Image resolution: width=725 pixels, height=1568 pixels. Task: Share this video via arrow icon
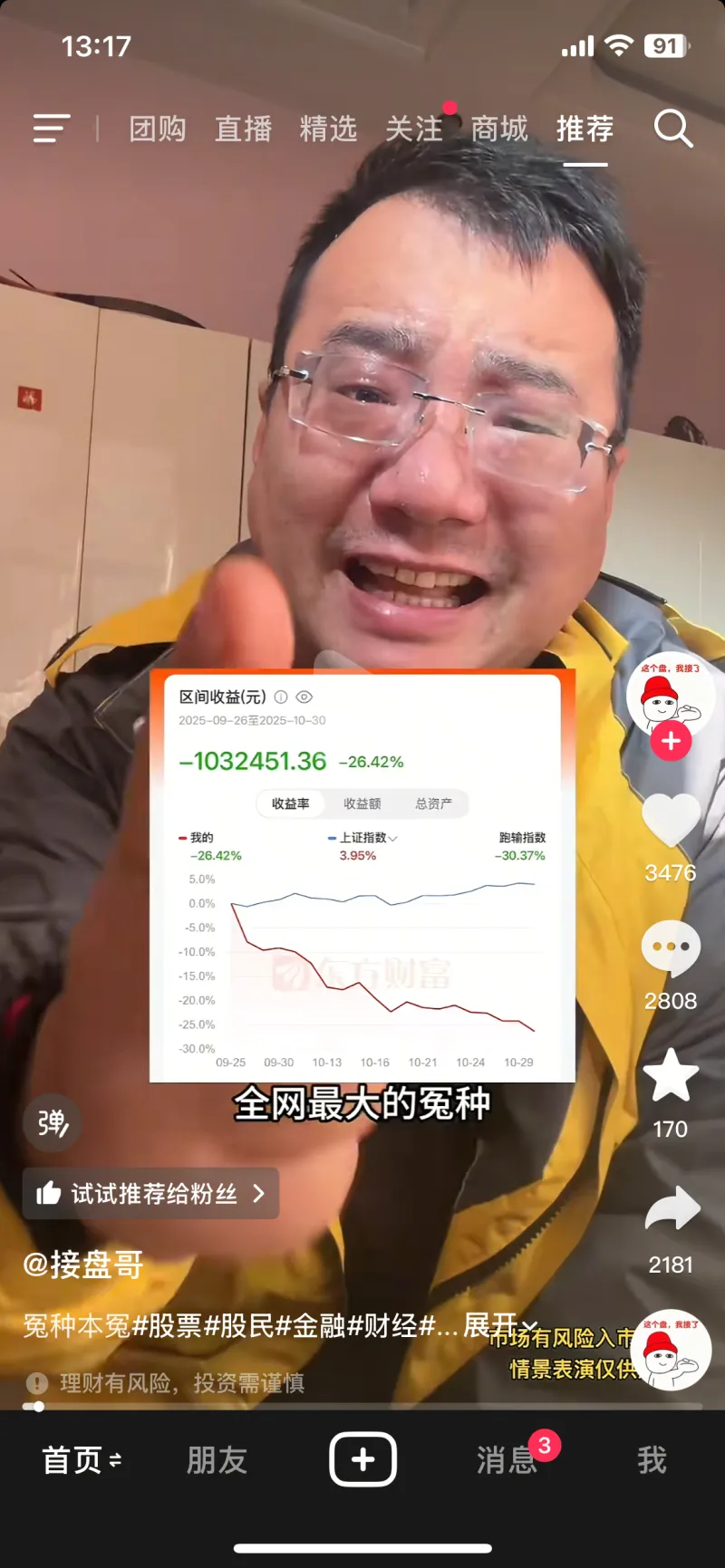[x=672, y=1210]
